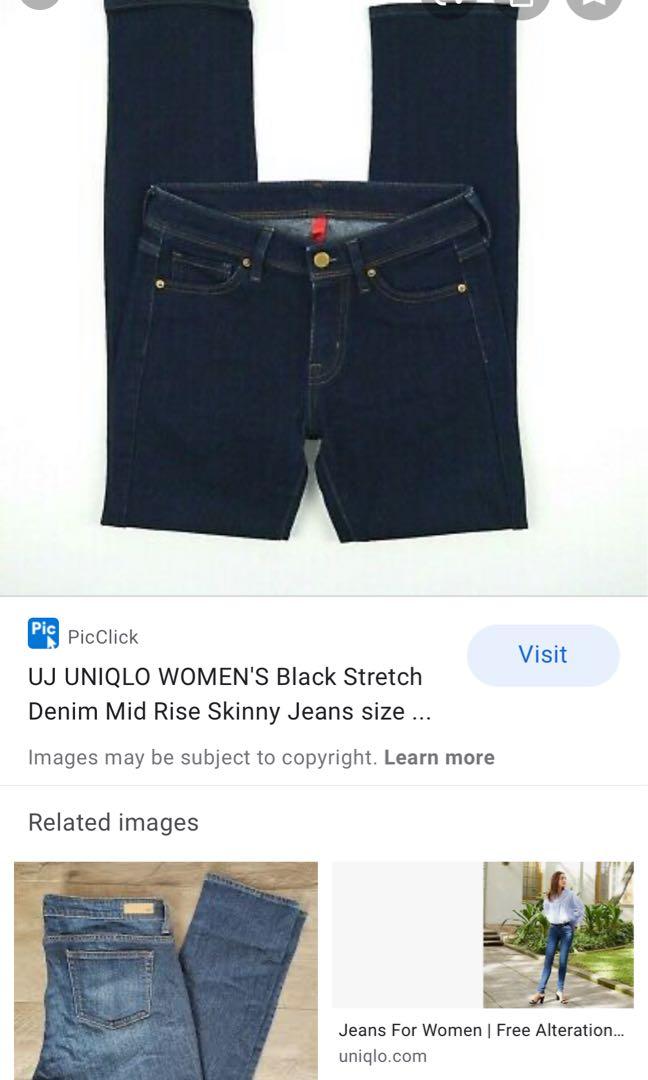648x1080 pixels.
Task: Tap the Visit button
Action: point(543,655)
